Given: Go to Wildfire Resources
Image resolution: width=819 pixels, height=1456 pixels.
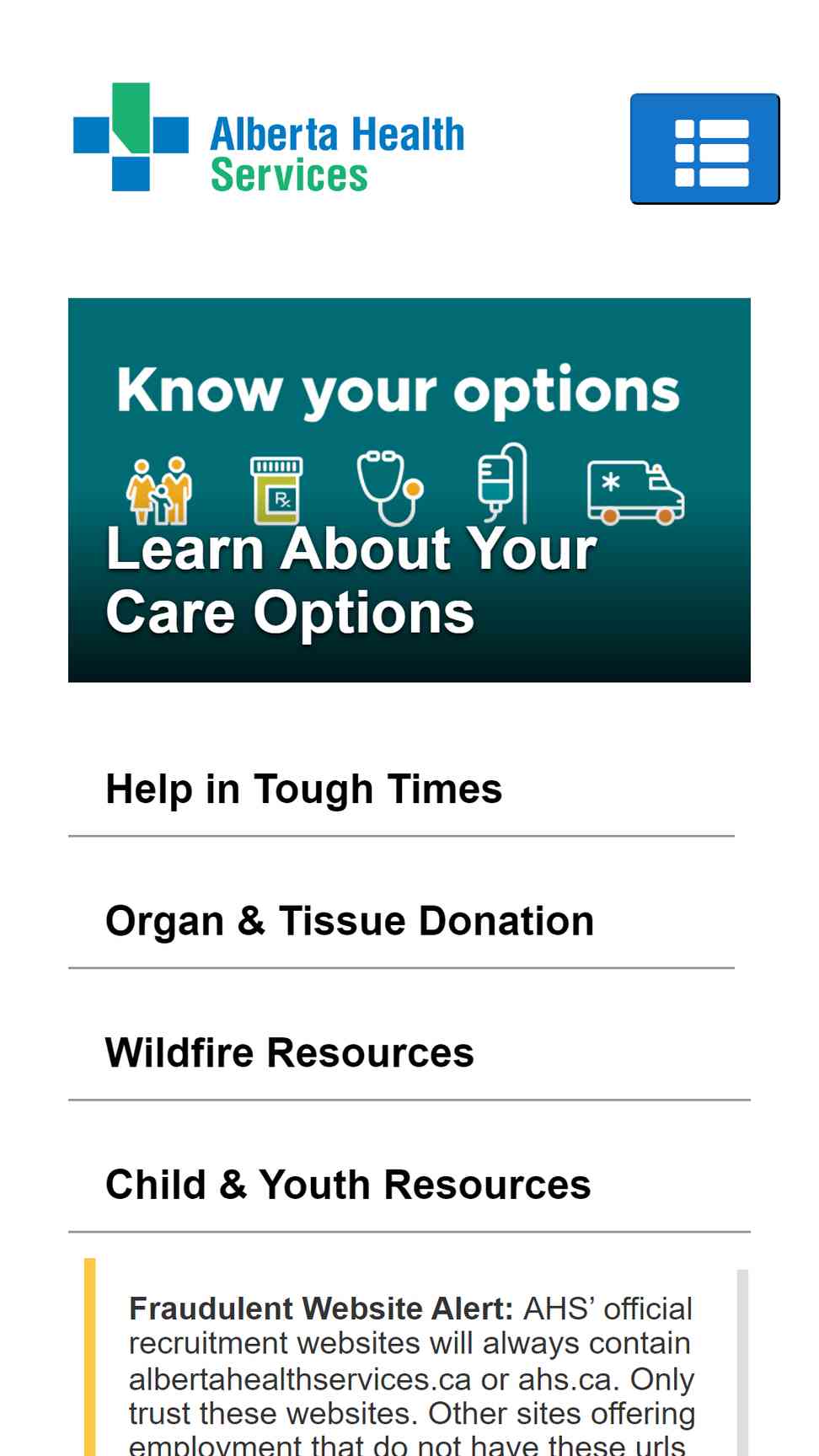Looking at the screenshot, I should click(289, 1053).
